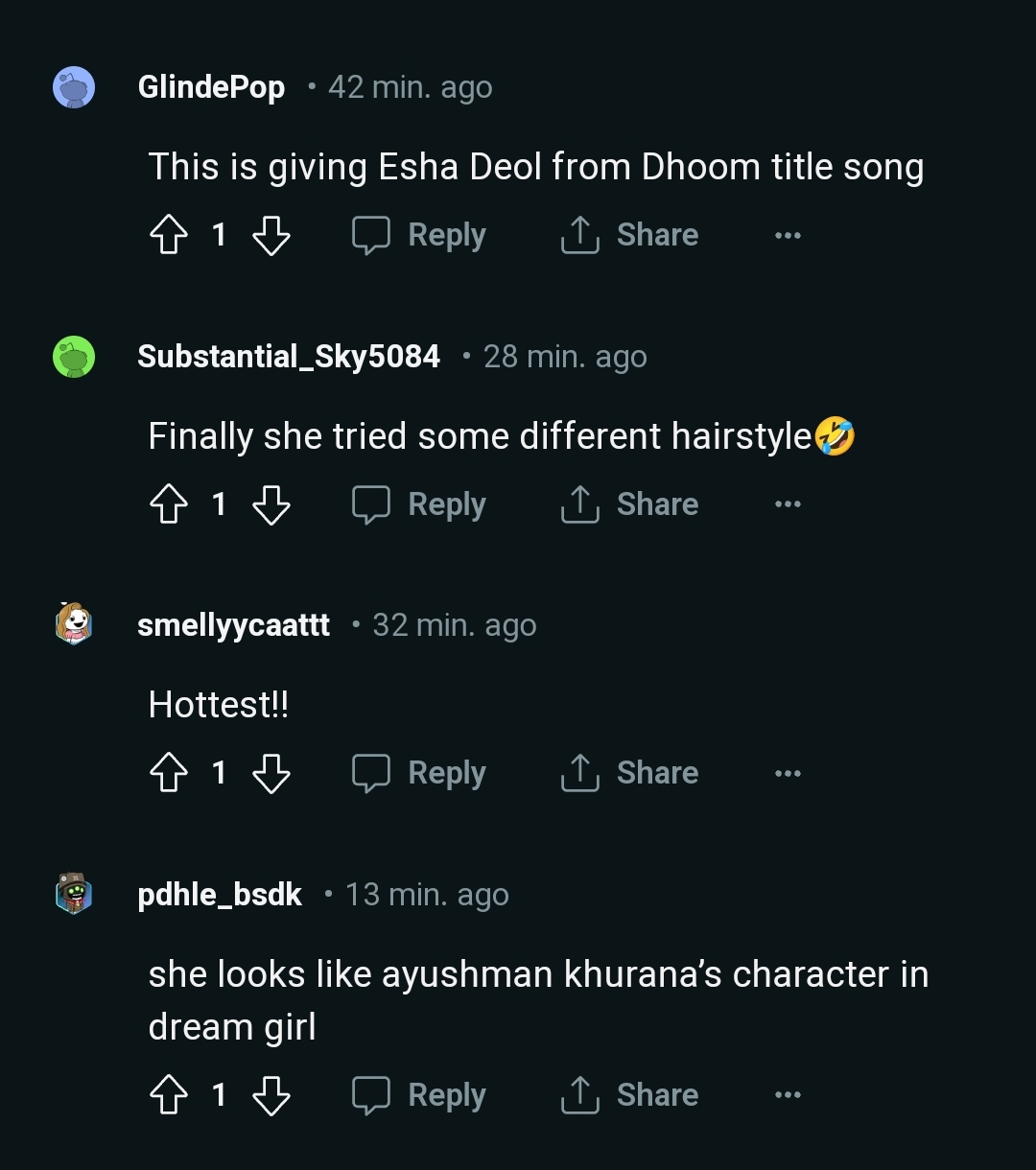Reply to Substantial_Sky5084's hairstyle comment

click(419, 504)
